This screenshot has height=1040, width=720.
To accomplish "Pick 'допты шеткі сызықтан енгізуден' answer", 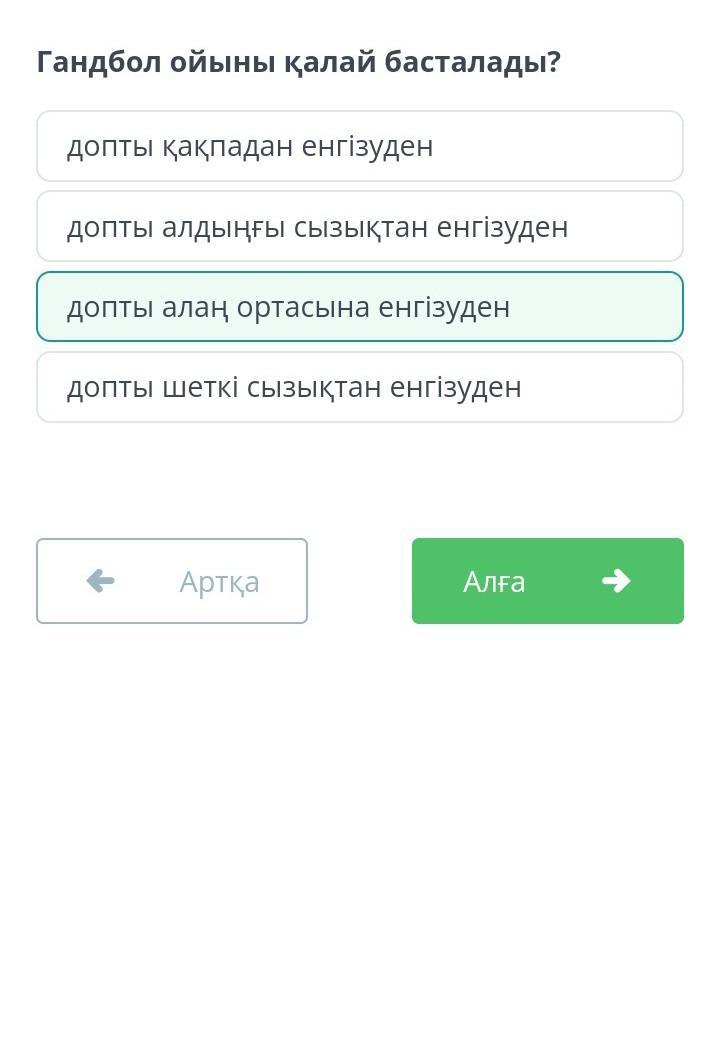I will (x=360, y=387).
